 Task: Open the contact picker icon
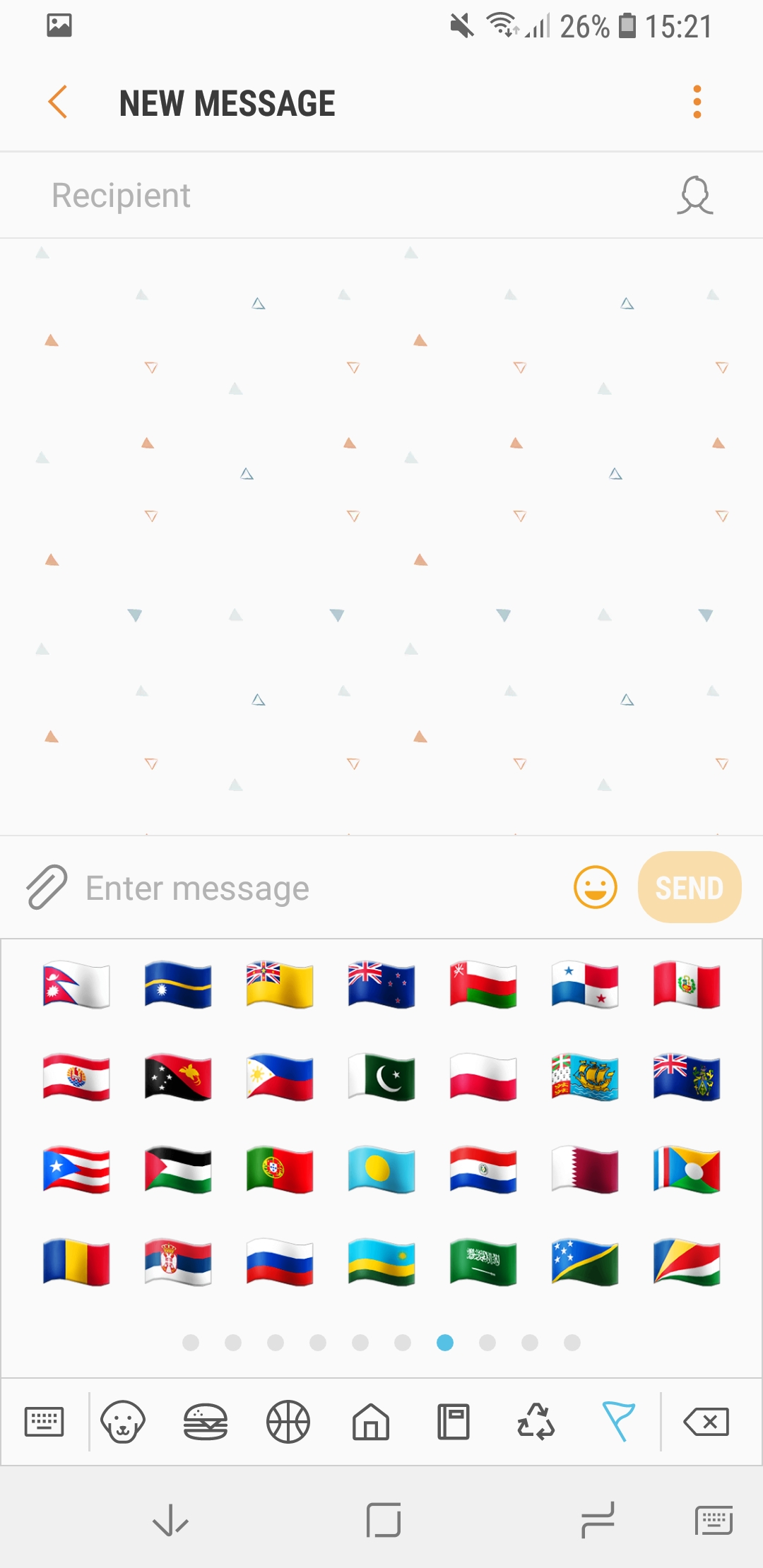695,196
